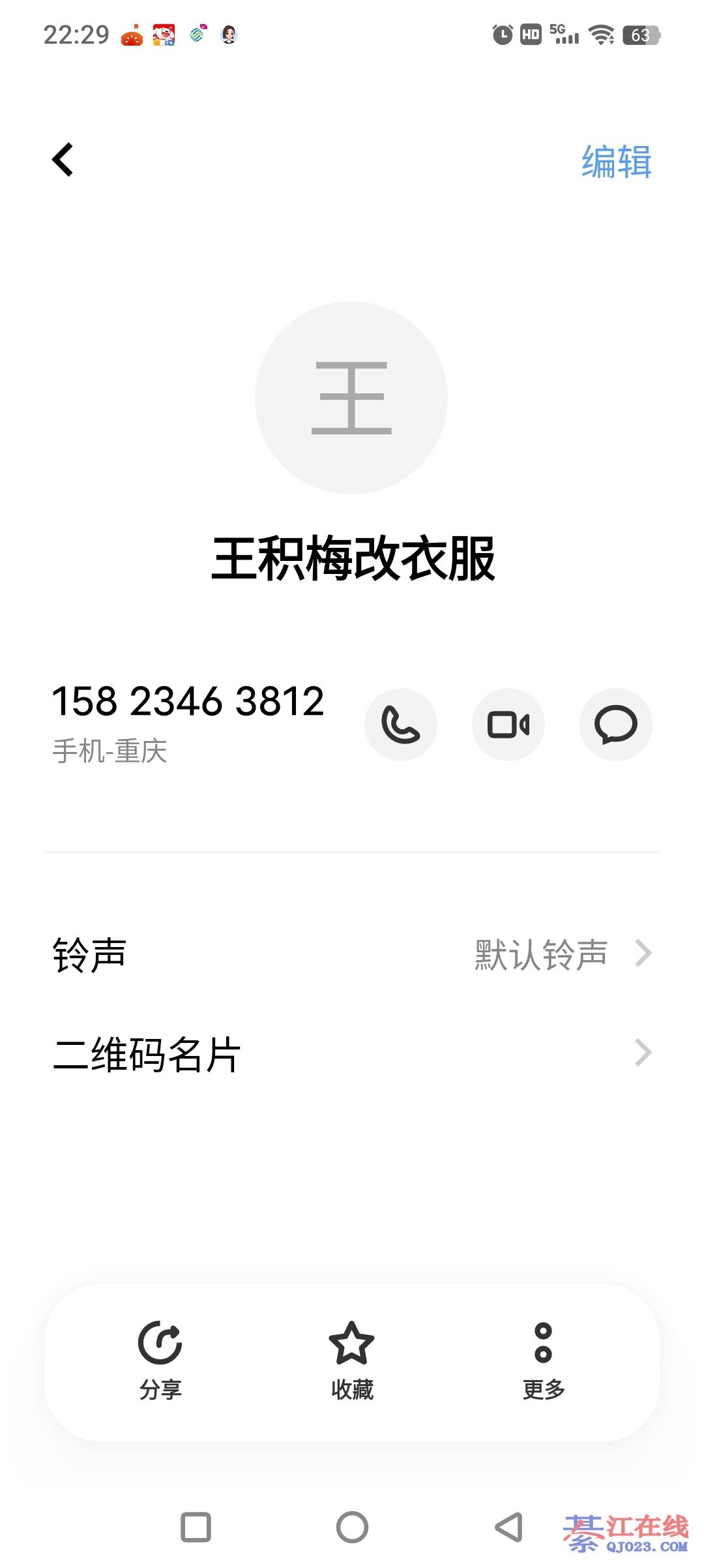Open 更多 options menu
This screenshot has height=1568, width=704.
click(x=543, y=1360)
